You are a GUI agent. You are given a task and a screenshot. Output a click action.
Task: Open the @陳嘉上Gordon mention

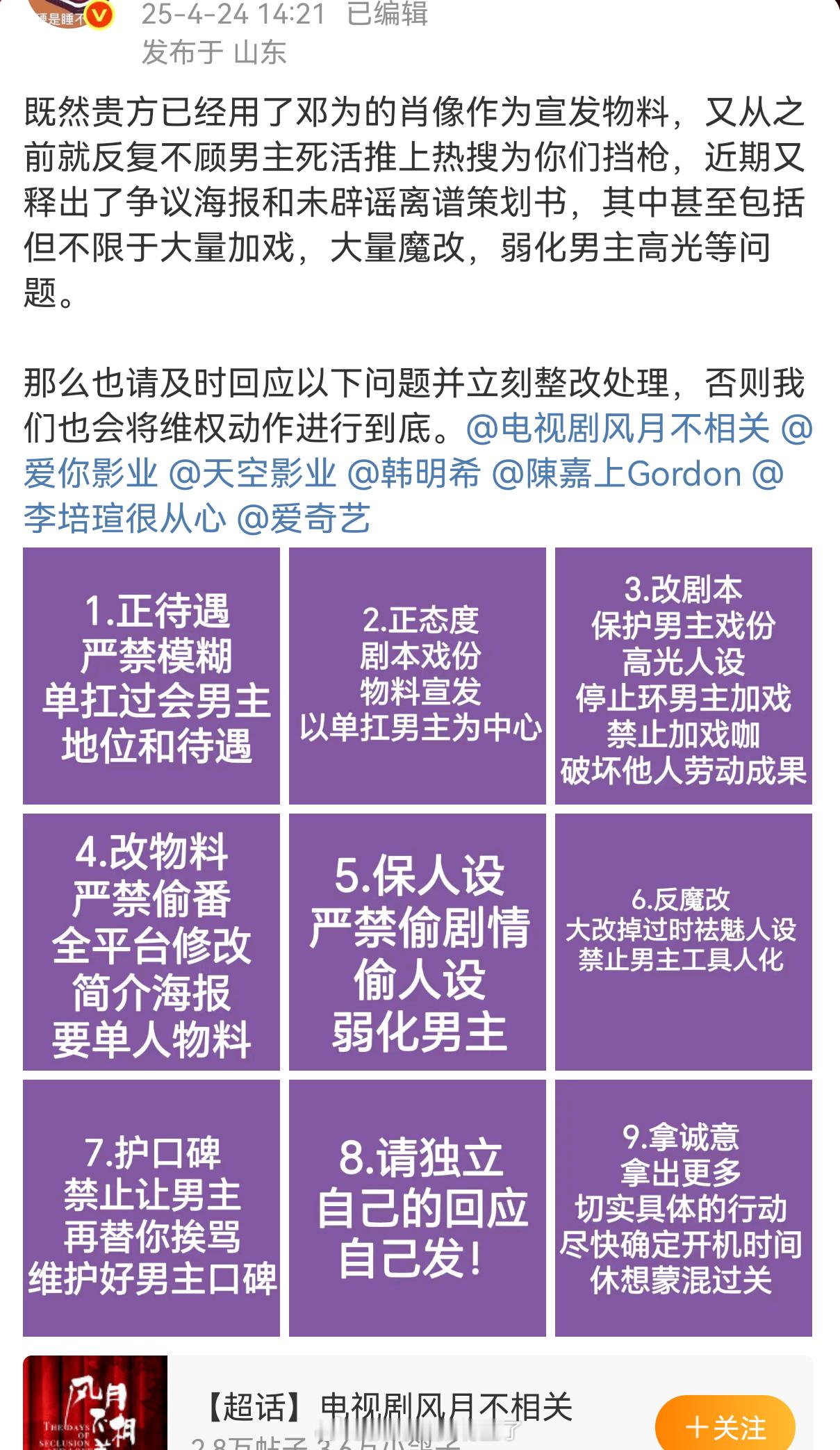616,474
